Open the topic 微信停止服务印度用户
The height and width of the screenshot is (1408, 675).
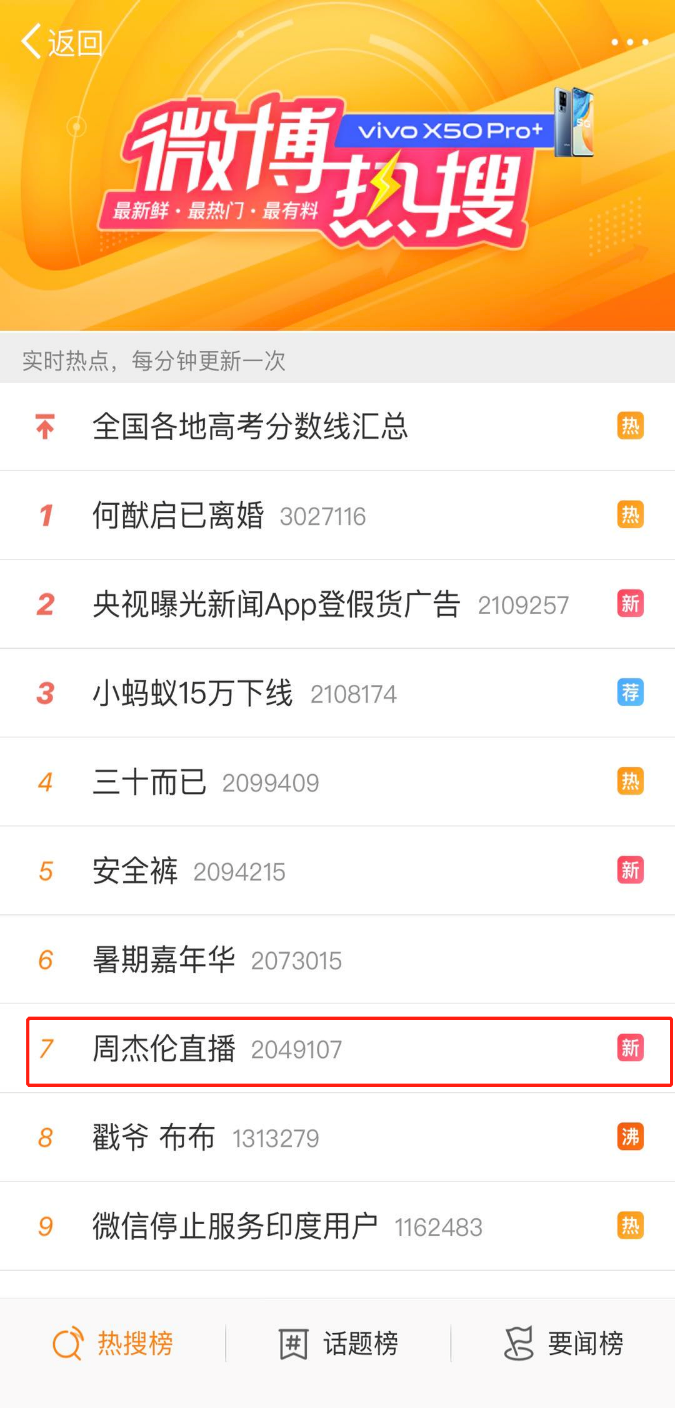pos(235,1226)
